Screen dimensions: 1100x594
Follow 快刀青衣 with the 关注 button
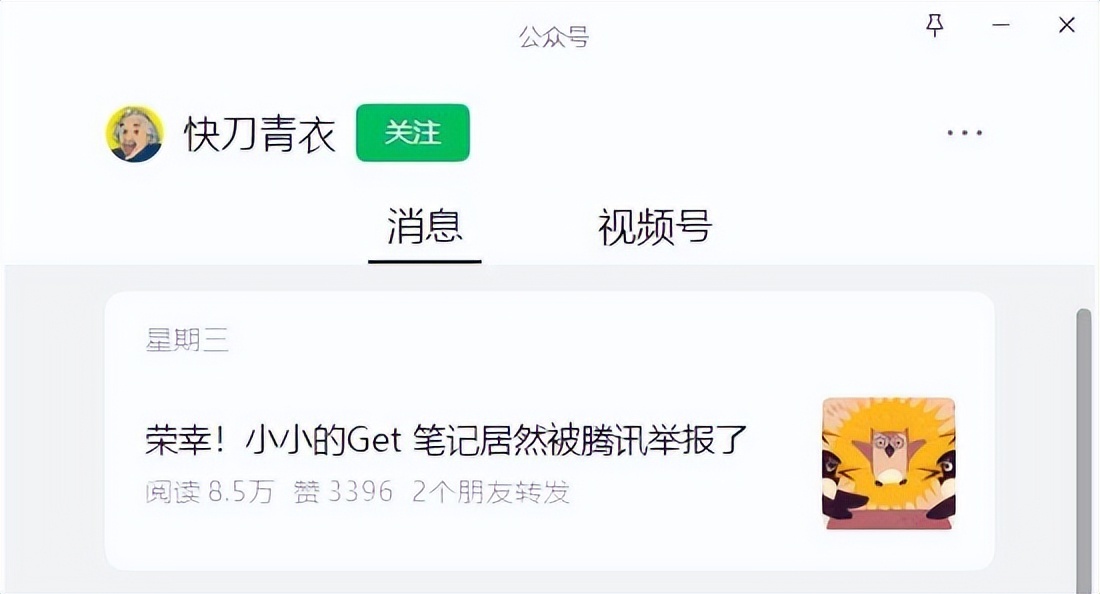412,133
